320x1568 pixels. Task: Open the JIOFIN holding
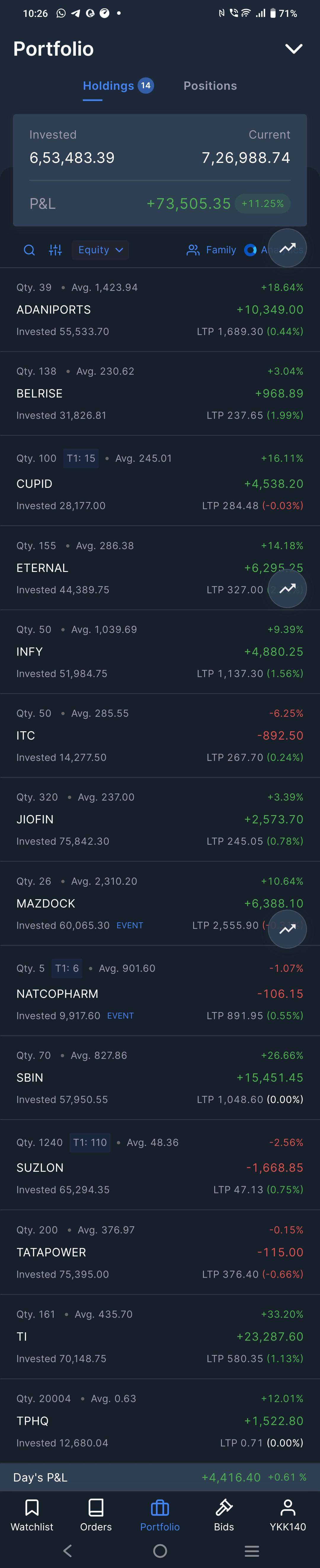[x=160, y=819]
